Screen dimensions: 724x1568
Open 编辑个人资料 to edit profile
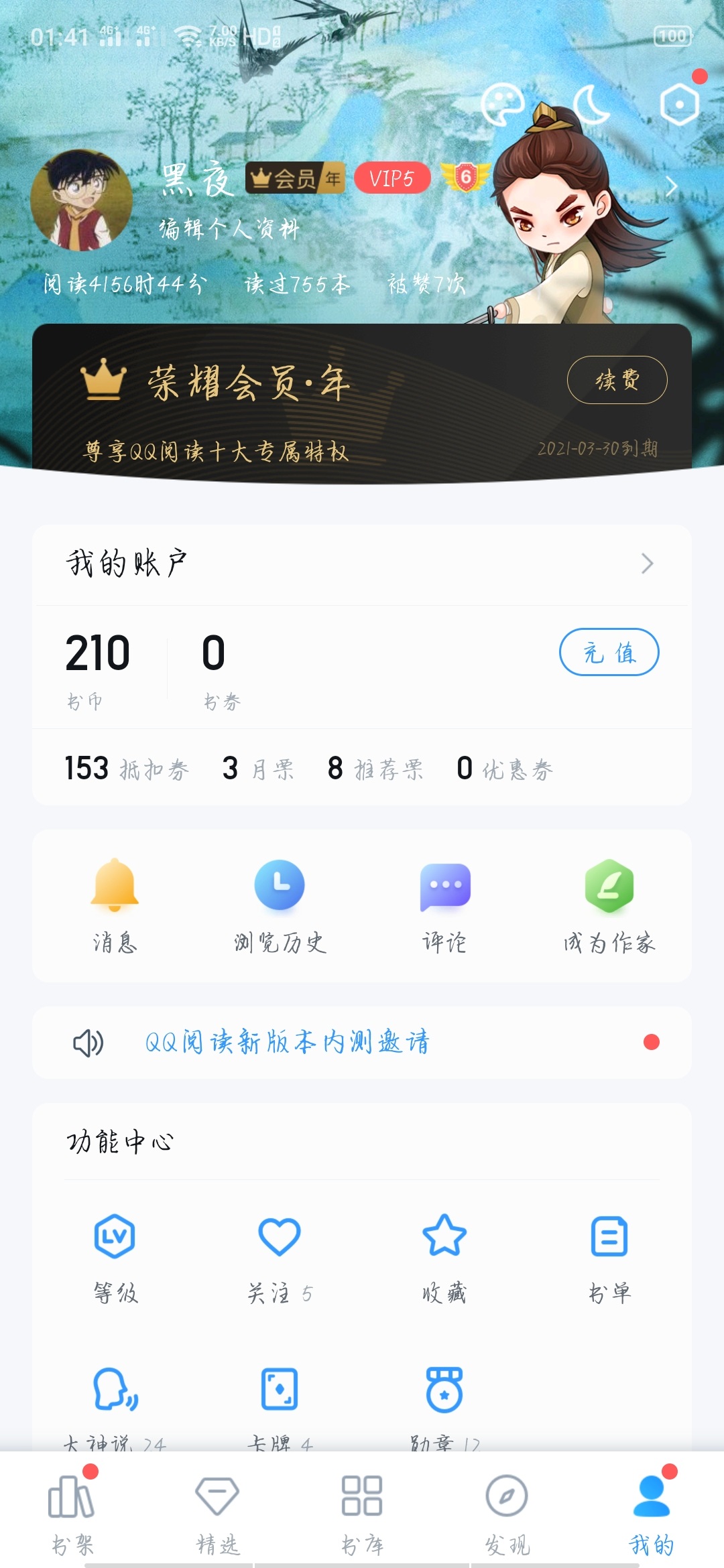[x=229, y=229]
